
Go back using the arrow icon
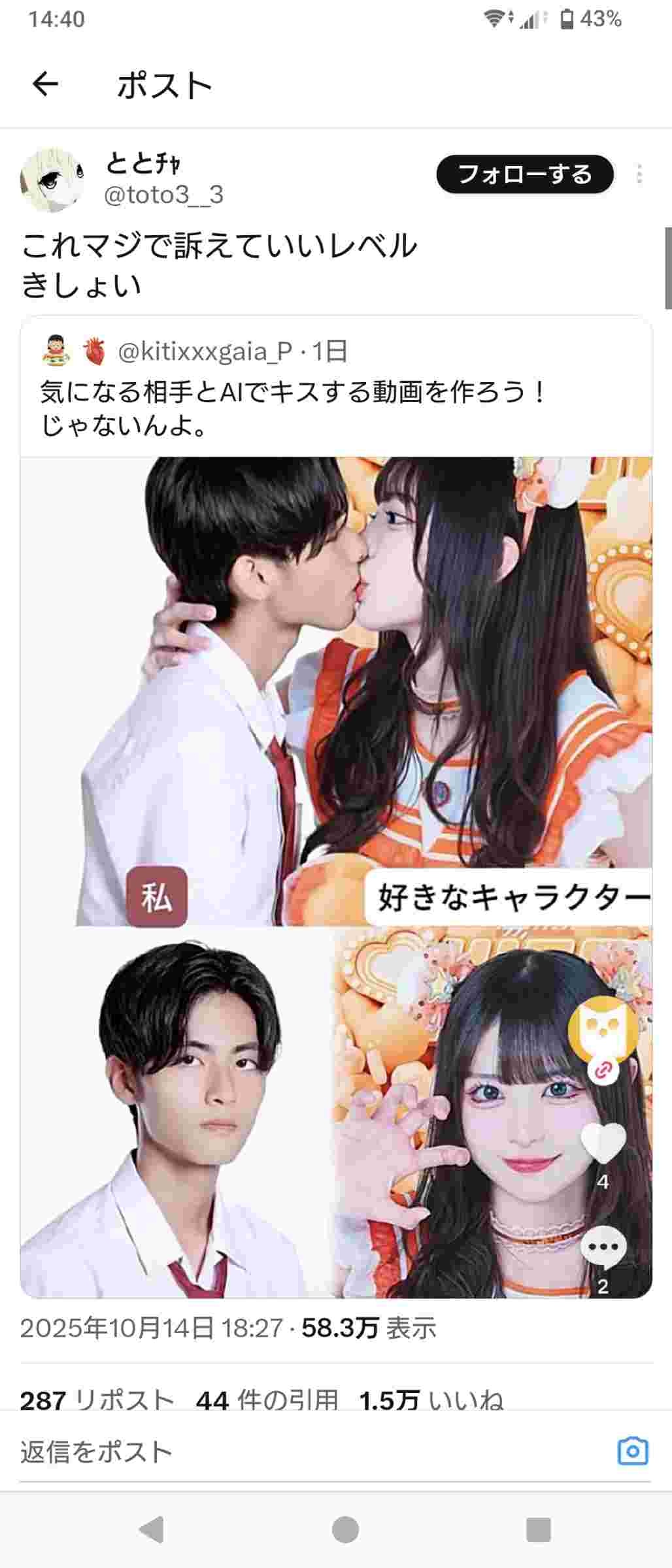pos(45,84)
